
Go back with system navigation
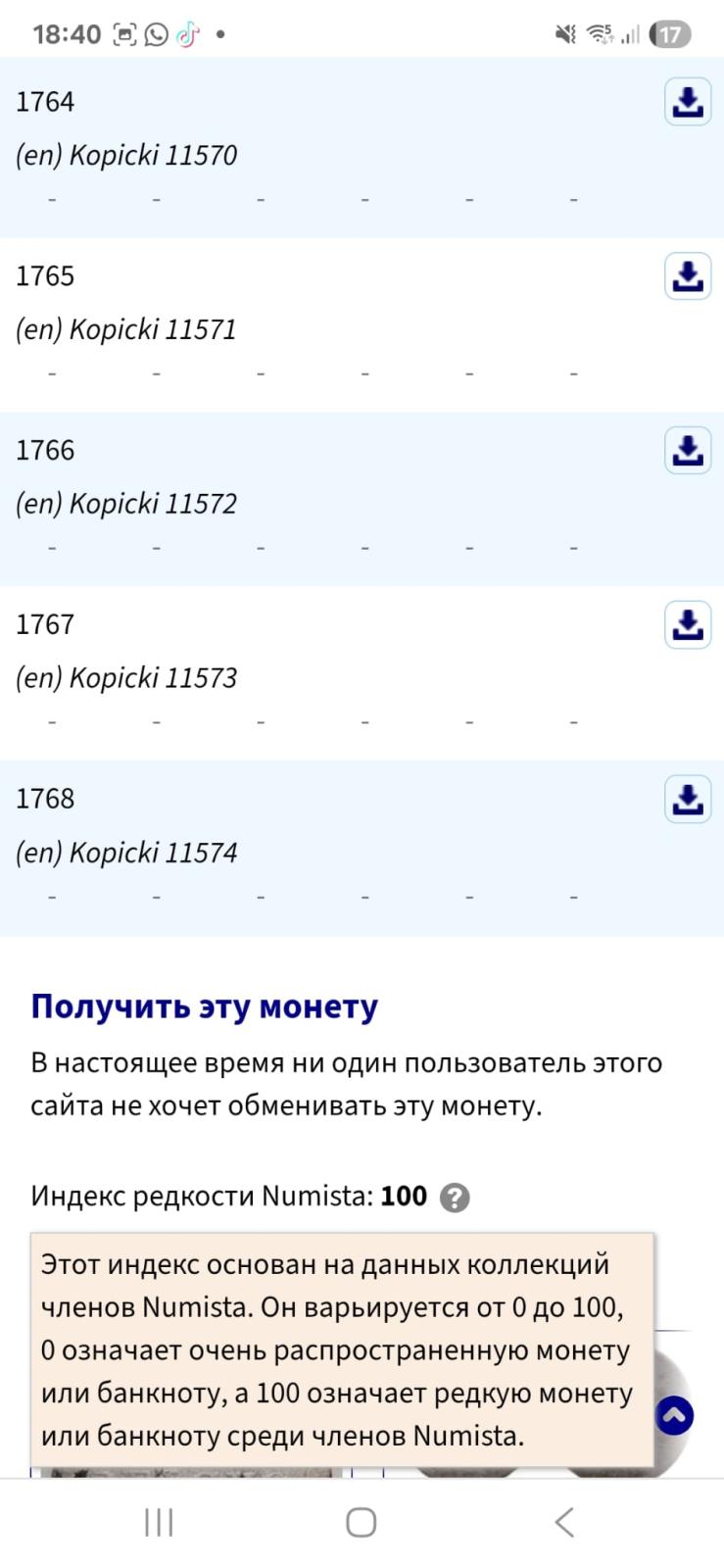point(564,1522)
